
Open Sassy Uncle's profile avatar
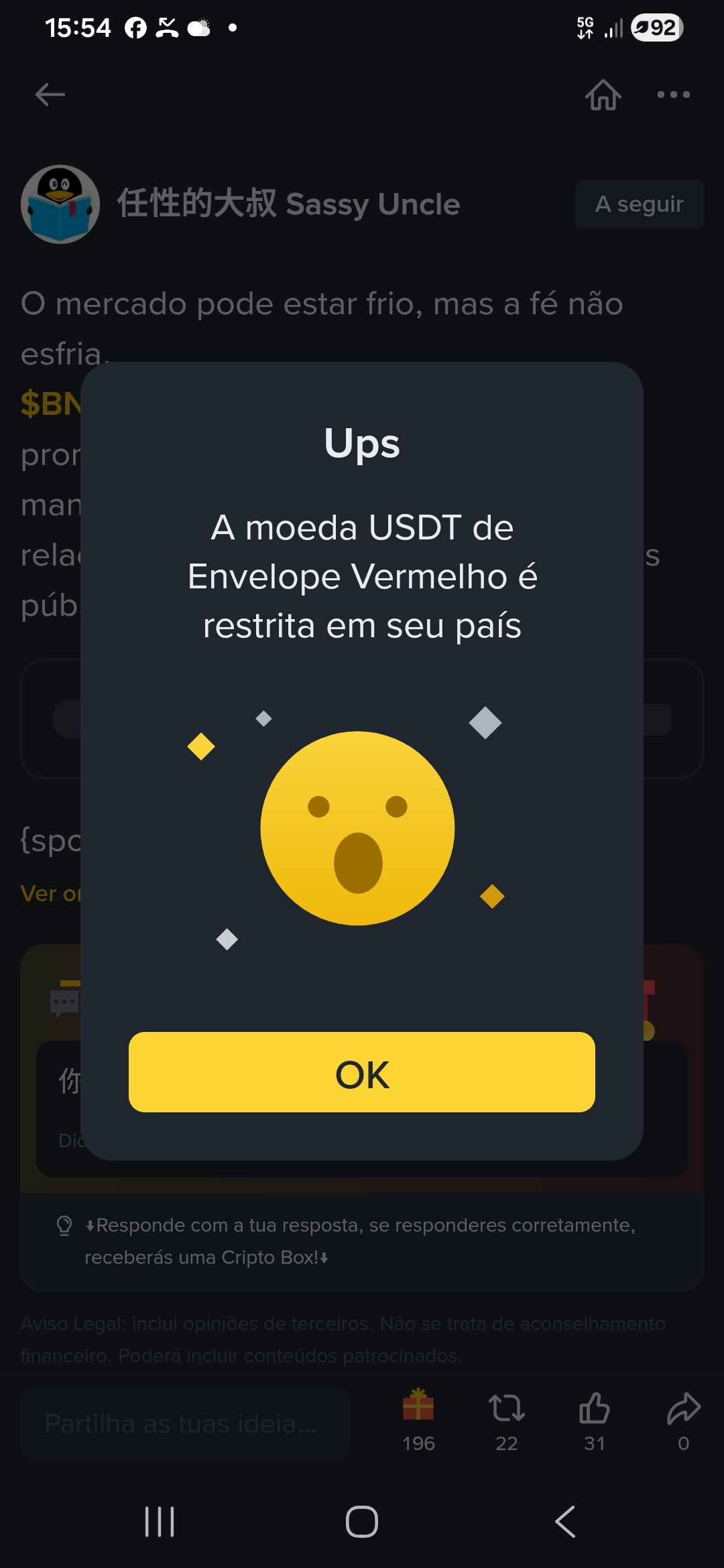60,204
